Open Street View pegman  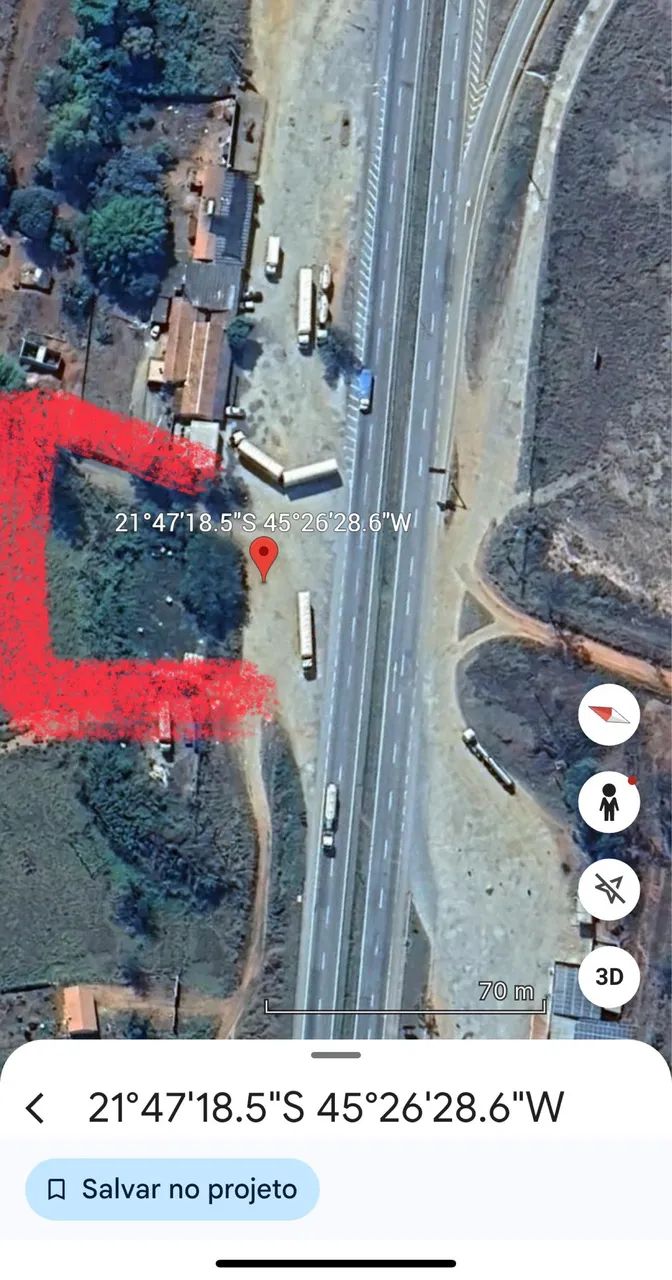pyautogui.click(x=609, y=802)
